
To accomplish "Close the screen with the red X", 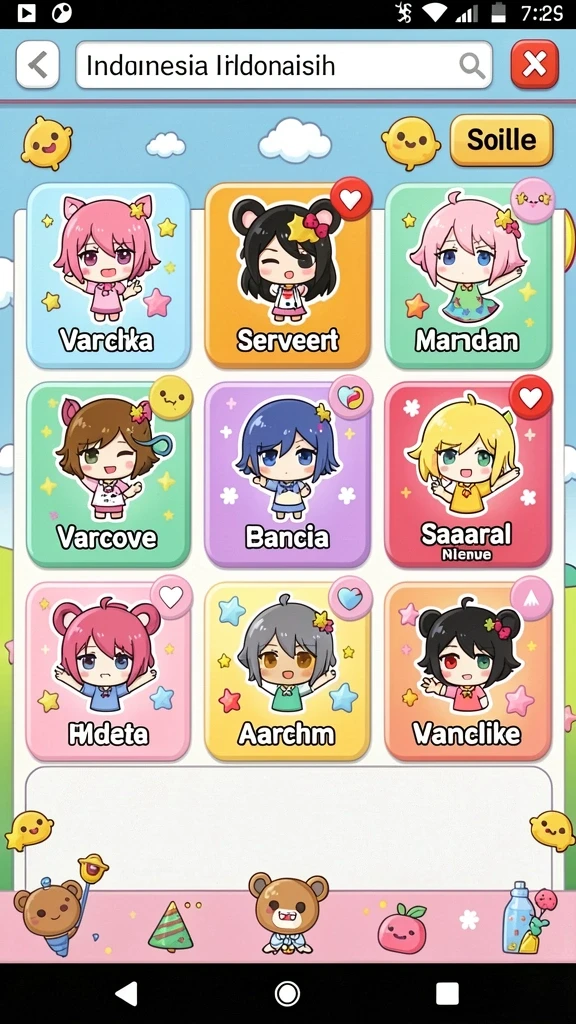I will pos(534,64).
